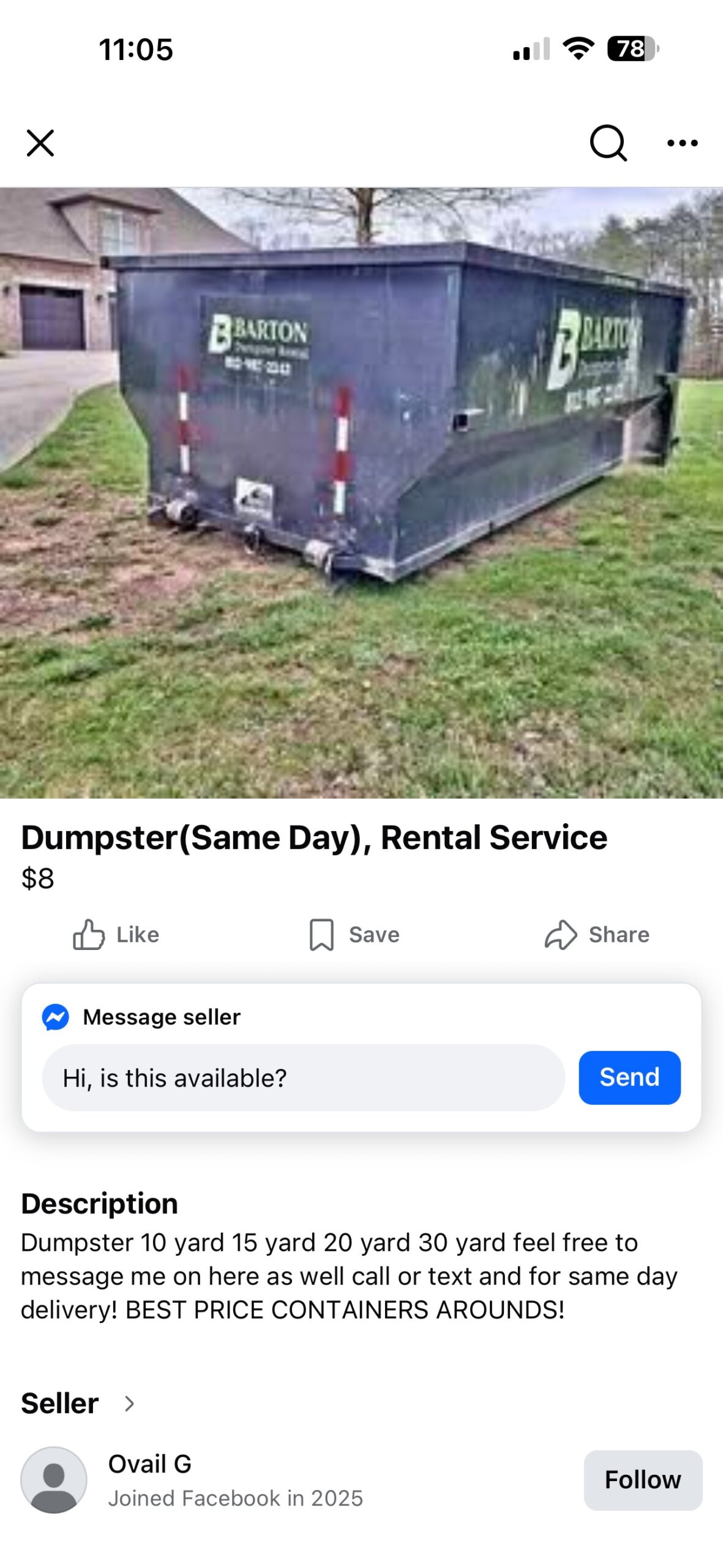
Task: Save this listing for later
Action: (354, 935)
